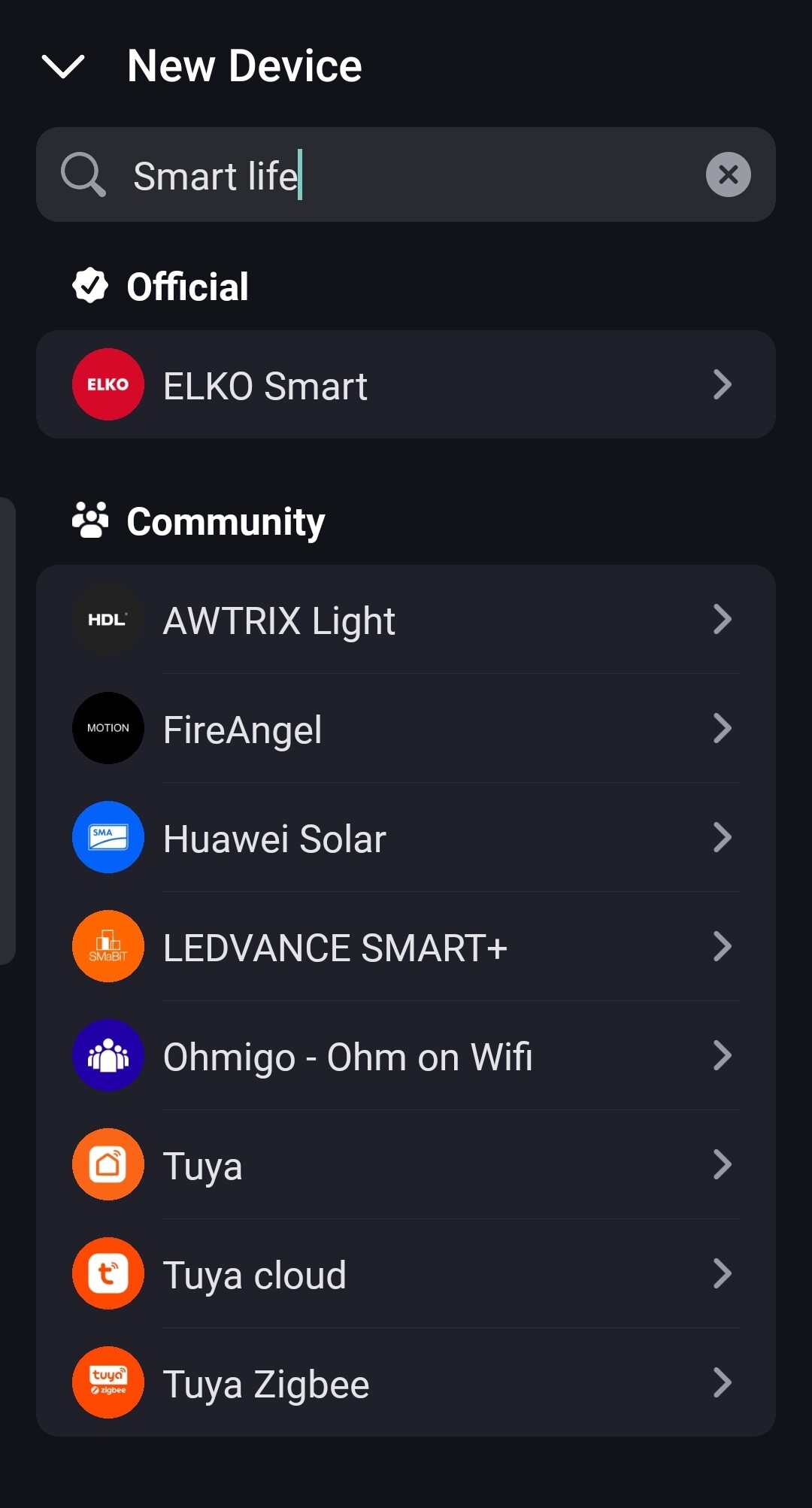
Task: Select AWTRIX Light from Community results
Action: [406, 620]
